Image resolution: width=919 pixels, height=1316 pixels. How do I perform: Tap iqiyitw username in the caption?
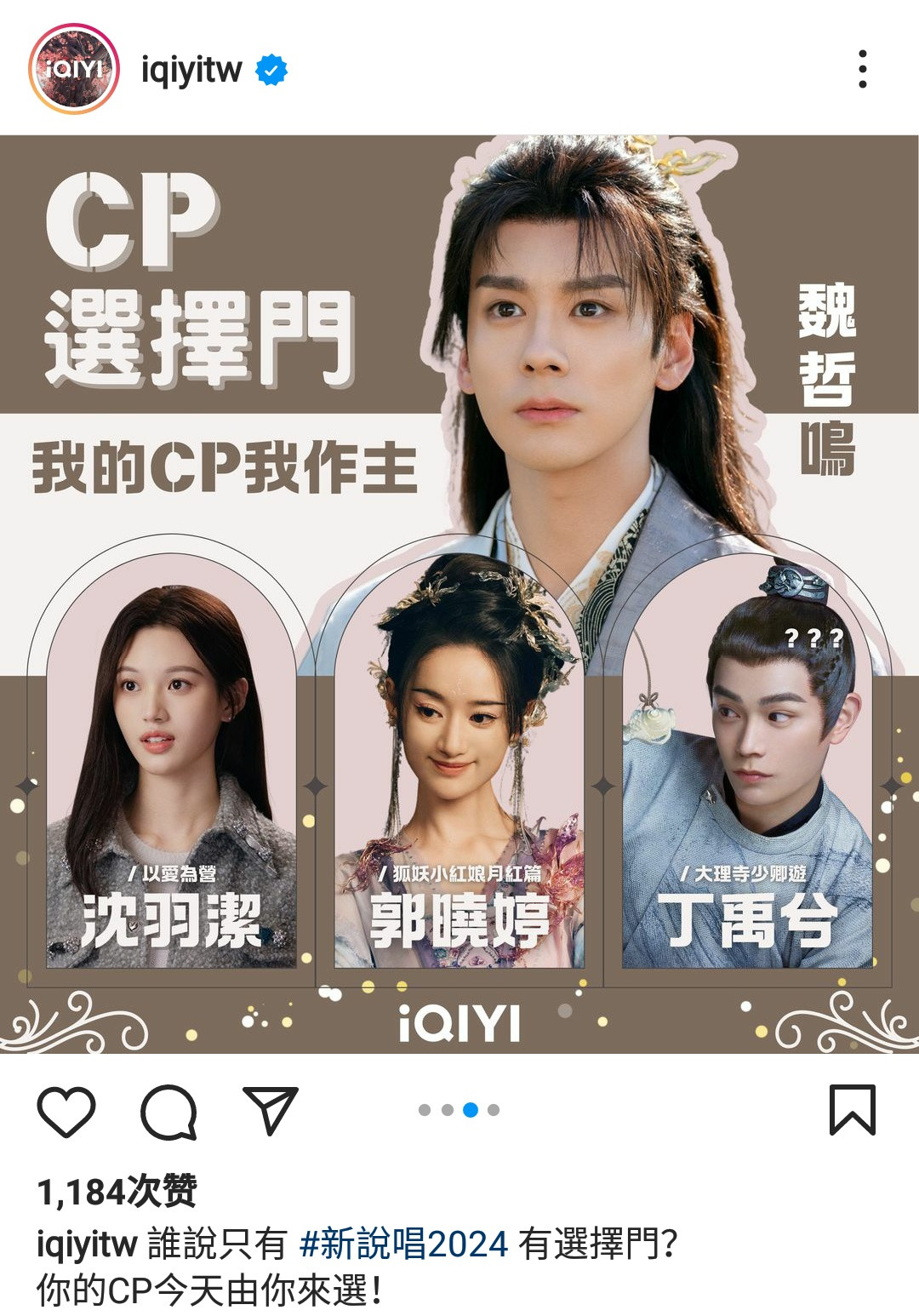[x=87, y=1244]
